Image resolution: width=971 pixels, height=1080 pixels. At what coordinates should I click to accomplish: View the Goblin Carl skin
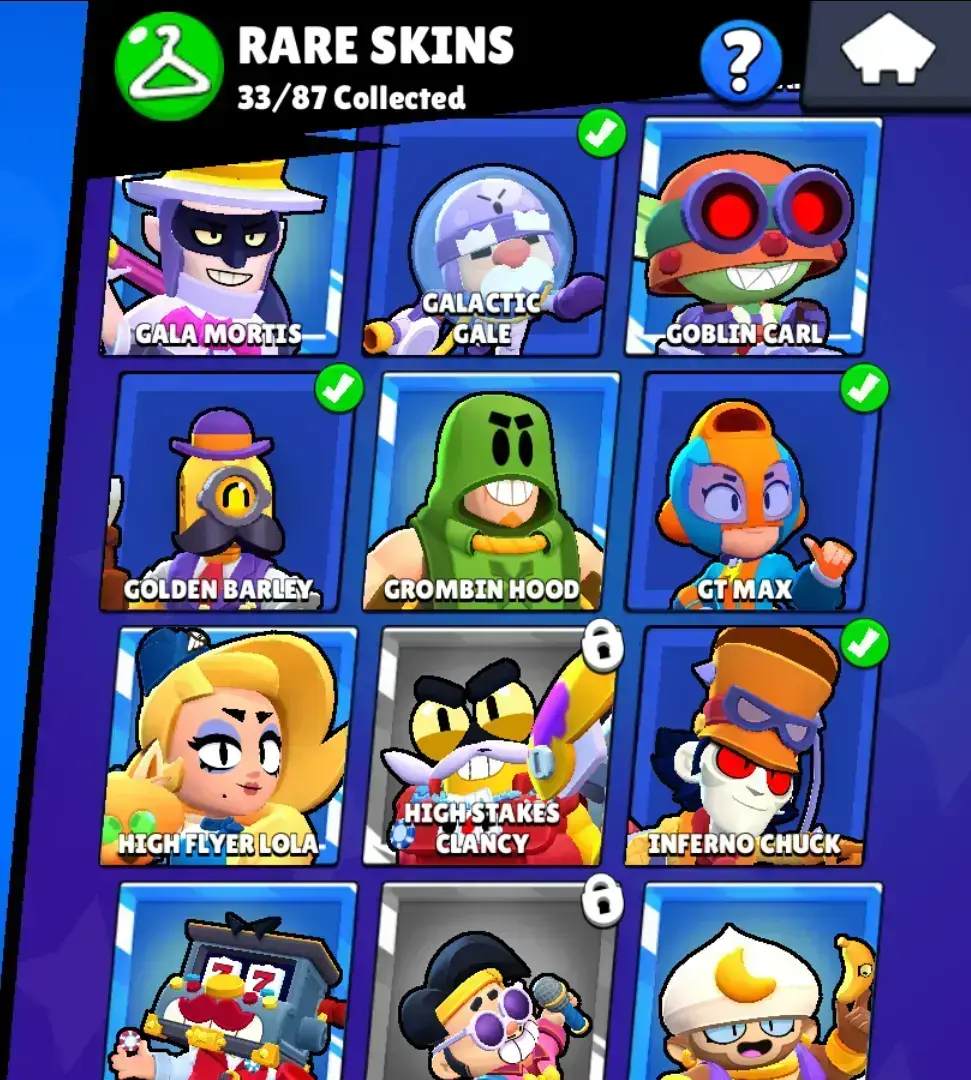[752, 240]
